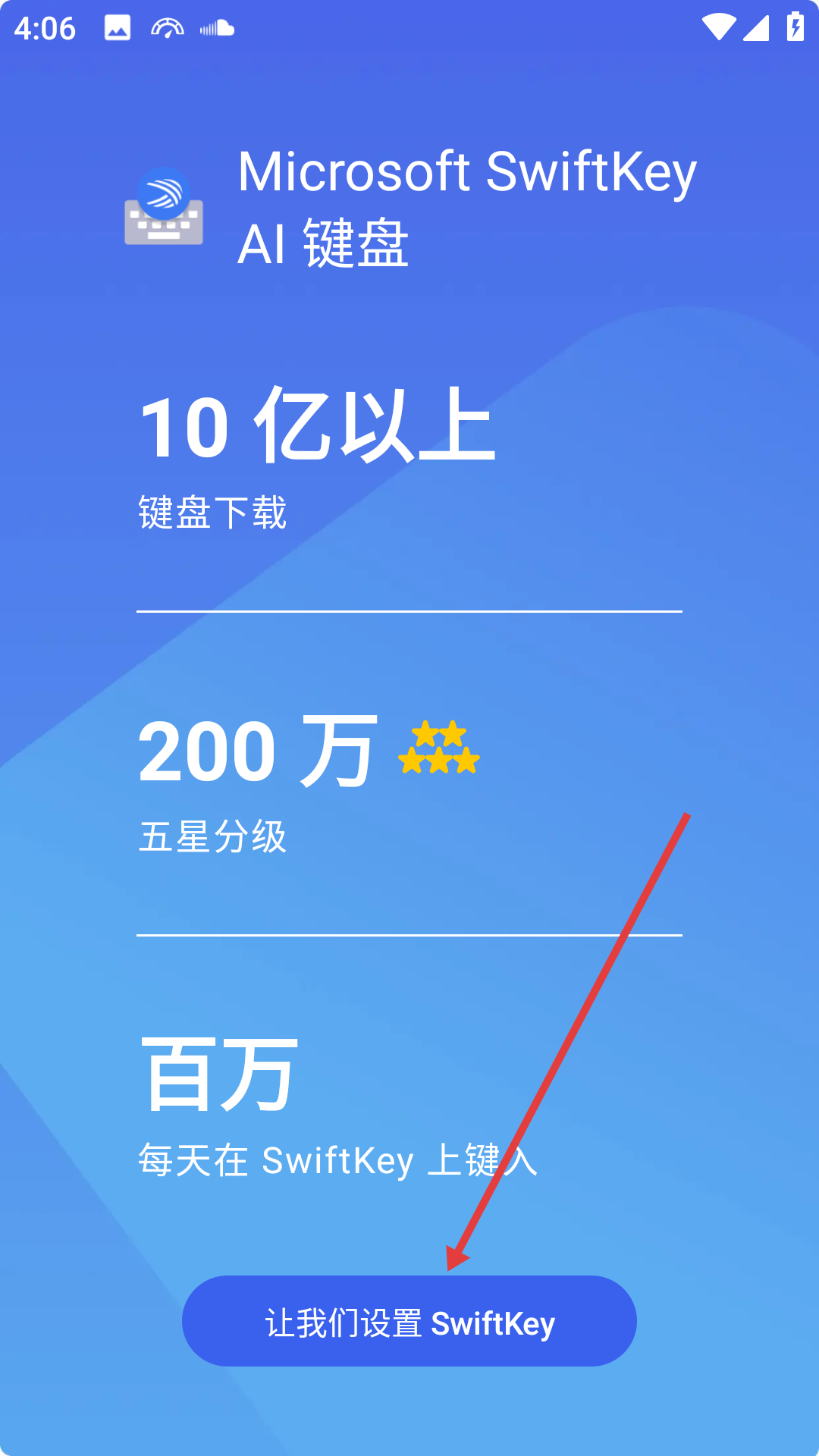Tap the 让我们设置 SwiftKey button
Image resolution: width=819 pixels, height=1456 pixels.
pyautogui.click(x=409, y=1322)
